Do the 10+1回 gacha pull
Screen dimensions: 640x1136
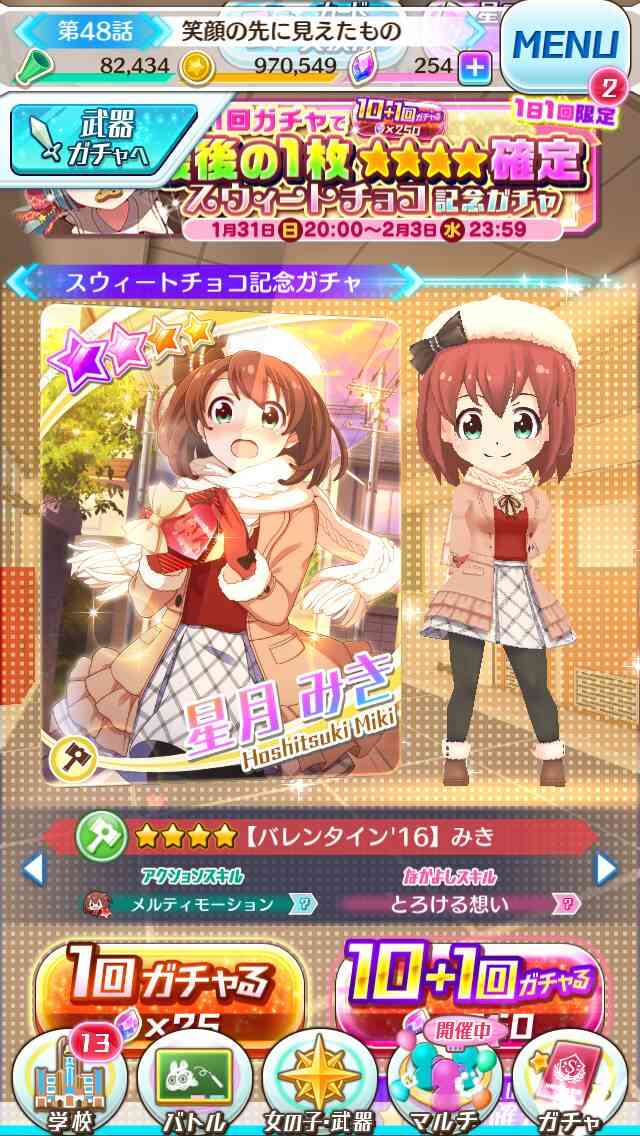point(470,991)
